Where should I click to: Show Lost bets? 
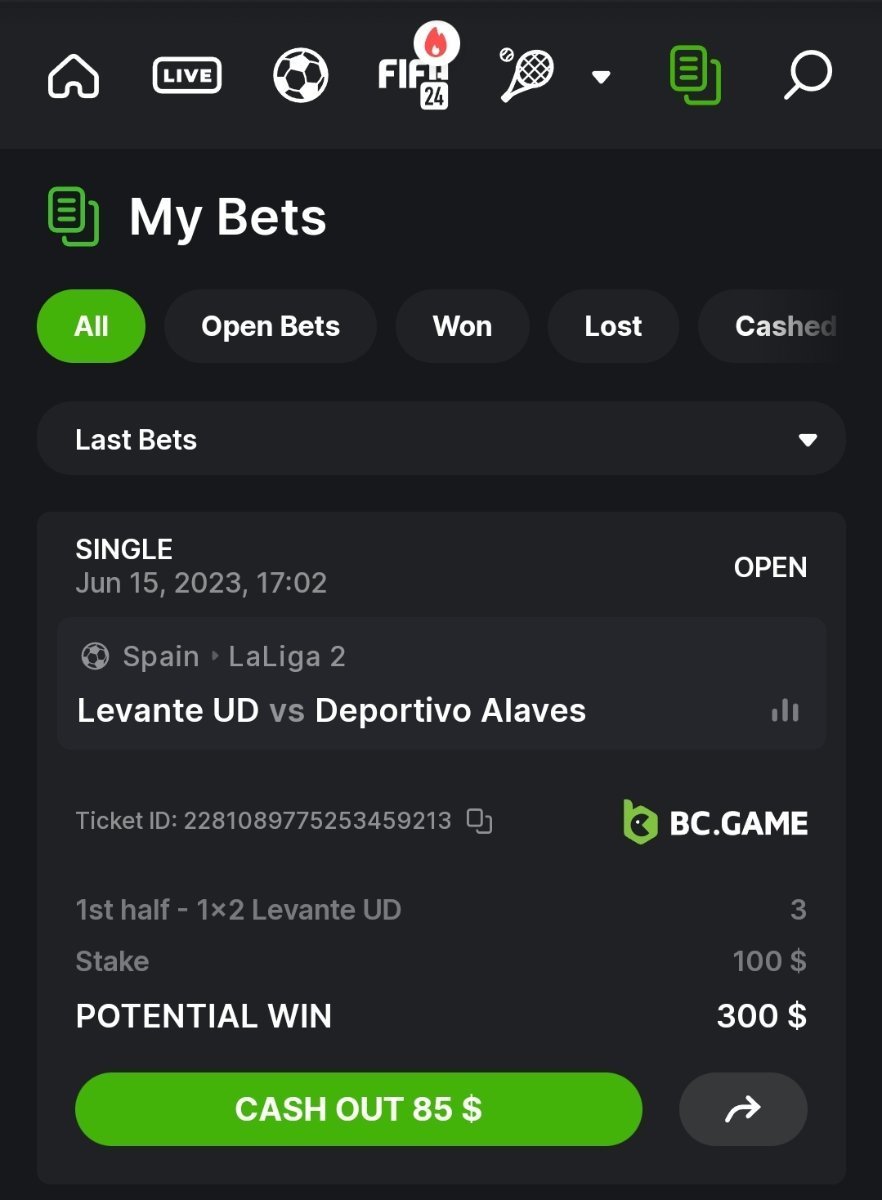[x=613, y=326]
